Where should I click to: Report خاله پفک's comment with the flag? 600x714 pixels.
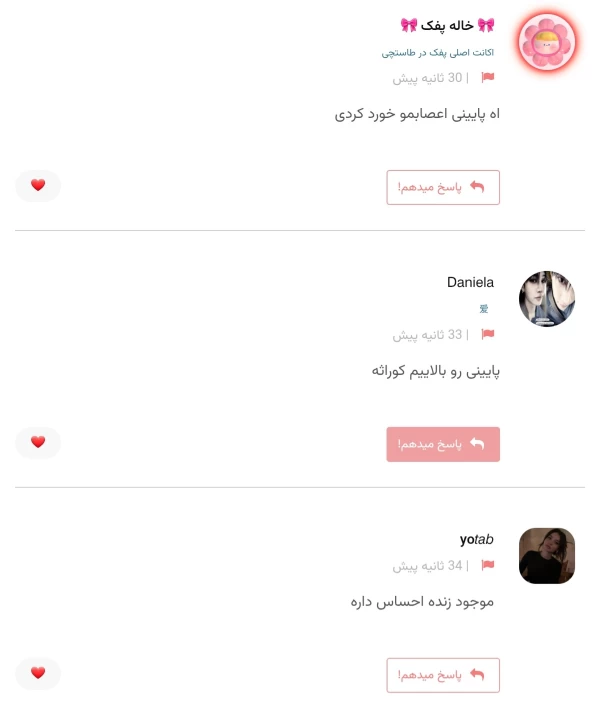point(488,77)
